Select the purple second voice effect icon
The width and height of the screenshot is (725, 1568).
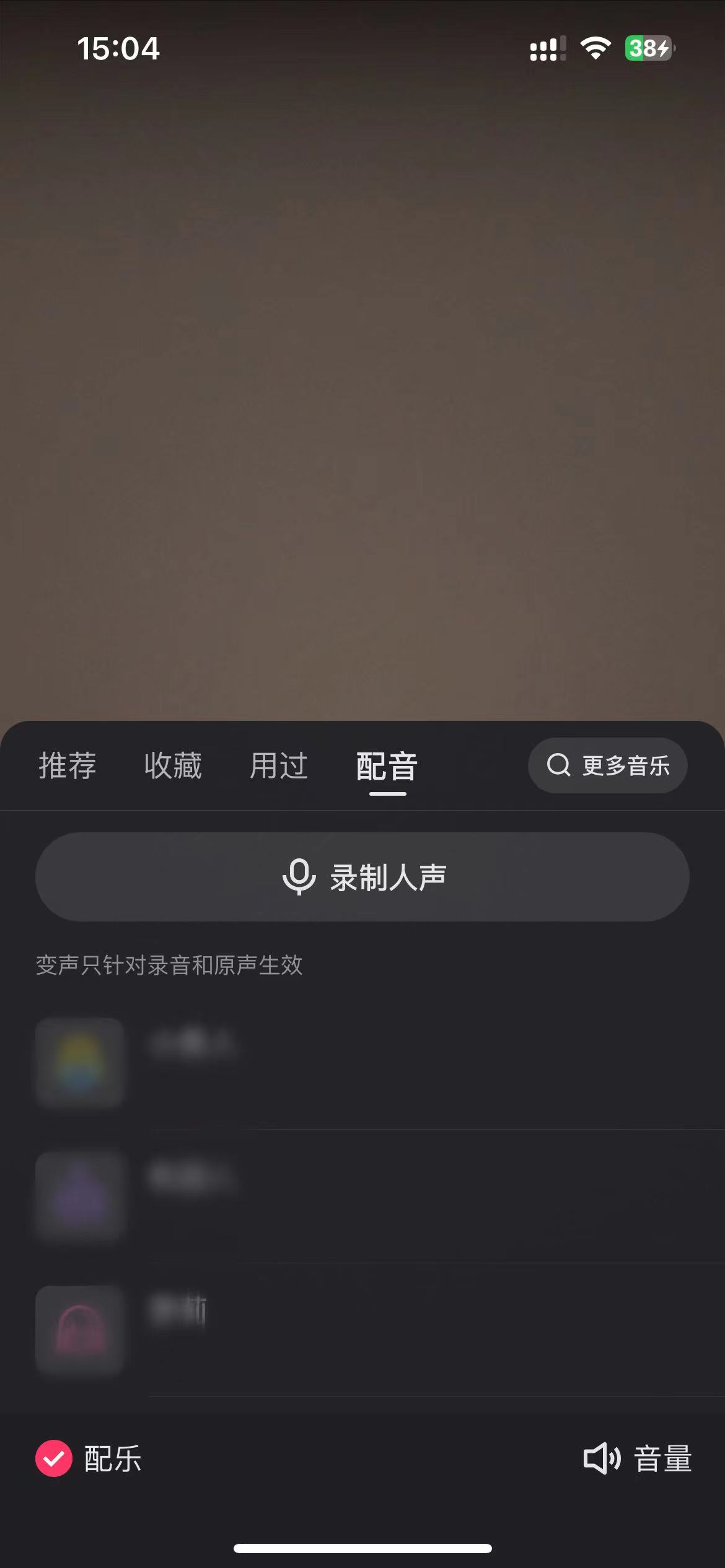[79, 1196]
